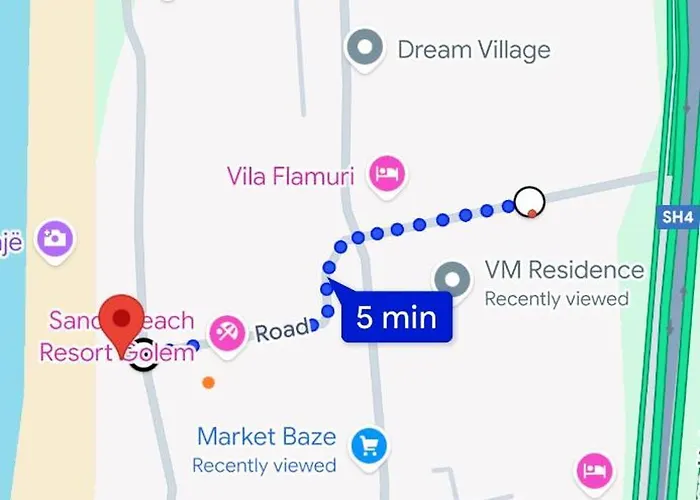Open the purple camera attraction pin
The width and height of the screenshot is (700, 500).
coord(54,240)
